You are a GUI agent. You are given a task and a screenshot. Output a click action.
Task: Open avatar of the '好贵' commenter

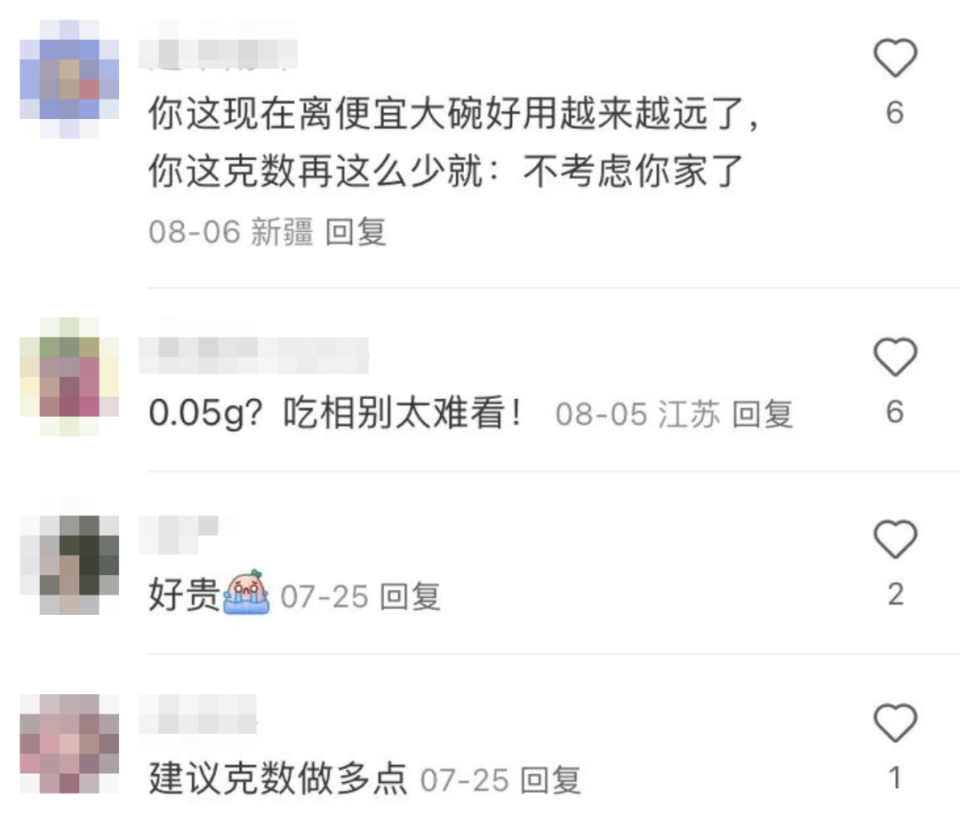(69, 565)
